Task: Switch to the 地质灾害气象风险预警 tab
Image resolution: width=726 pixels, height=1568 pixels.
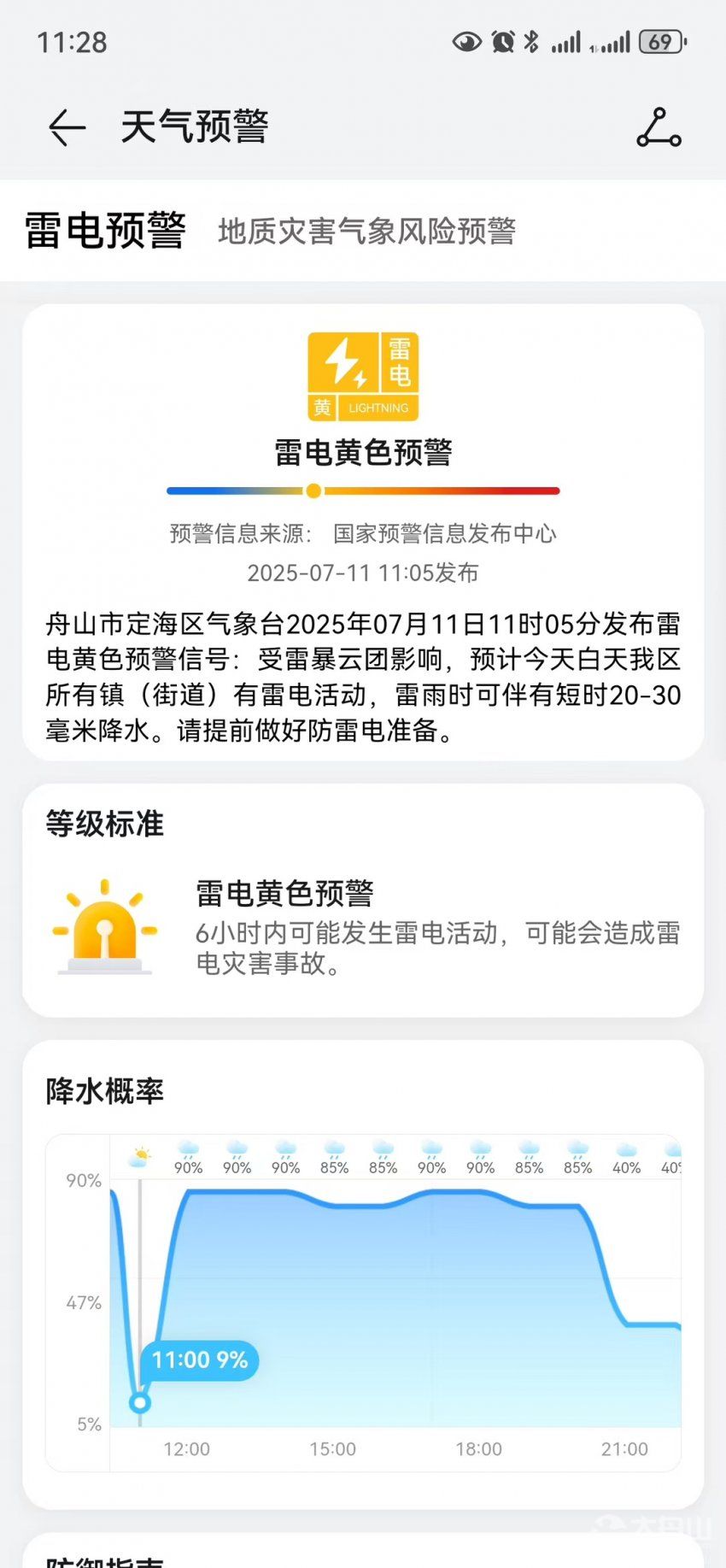Action: (x=367, y=232)
